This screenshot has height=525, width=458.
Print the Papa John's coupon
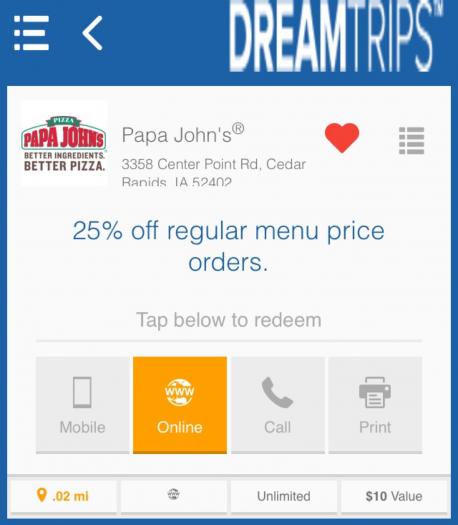point(375,405)
